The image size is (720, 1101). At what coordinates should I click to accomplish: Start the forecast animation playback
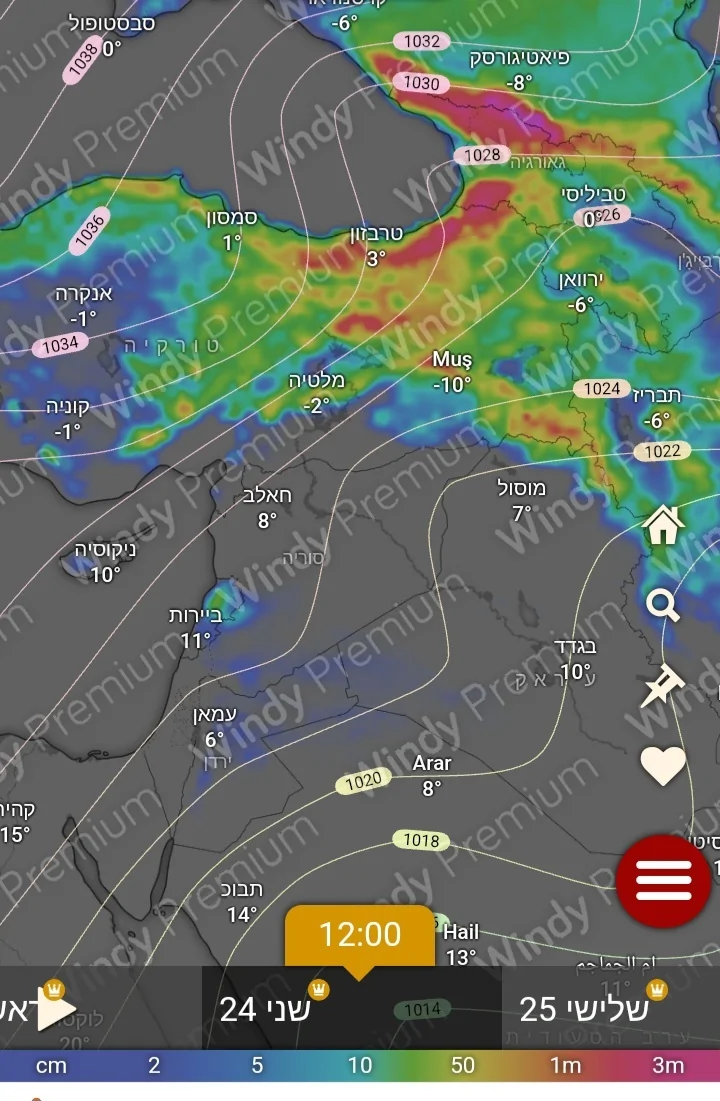(x=54, y=1010)
